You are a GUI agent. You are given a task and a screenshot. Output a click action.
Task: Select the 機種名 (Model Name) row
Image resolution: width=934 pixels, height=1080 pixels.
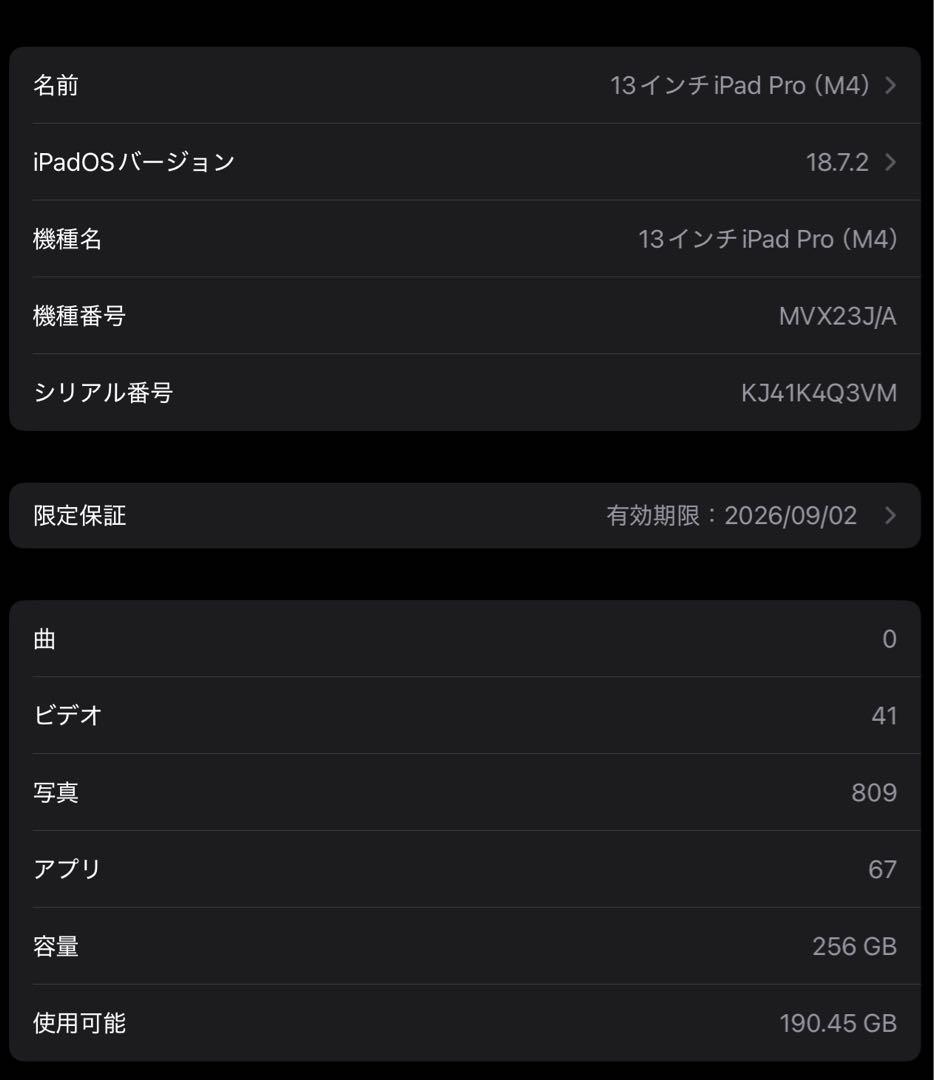point(467,239)
